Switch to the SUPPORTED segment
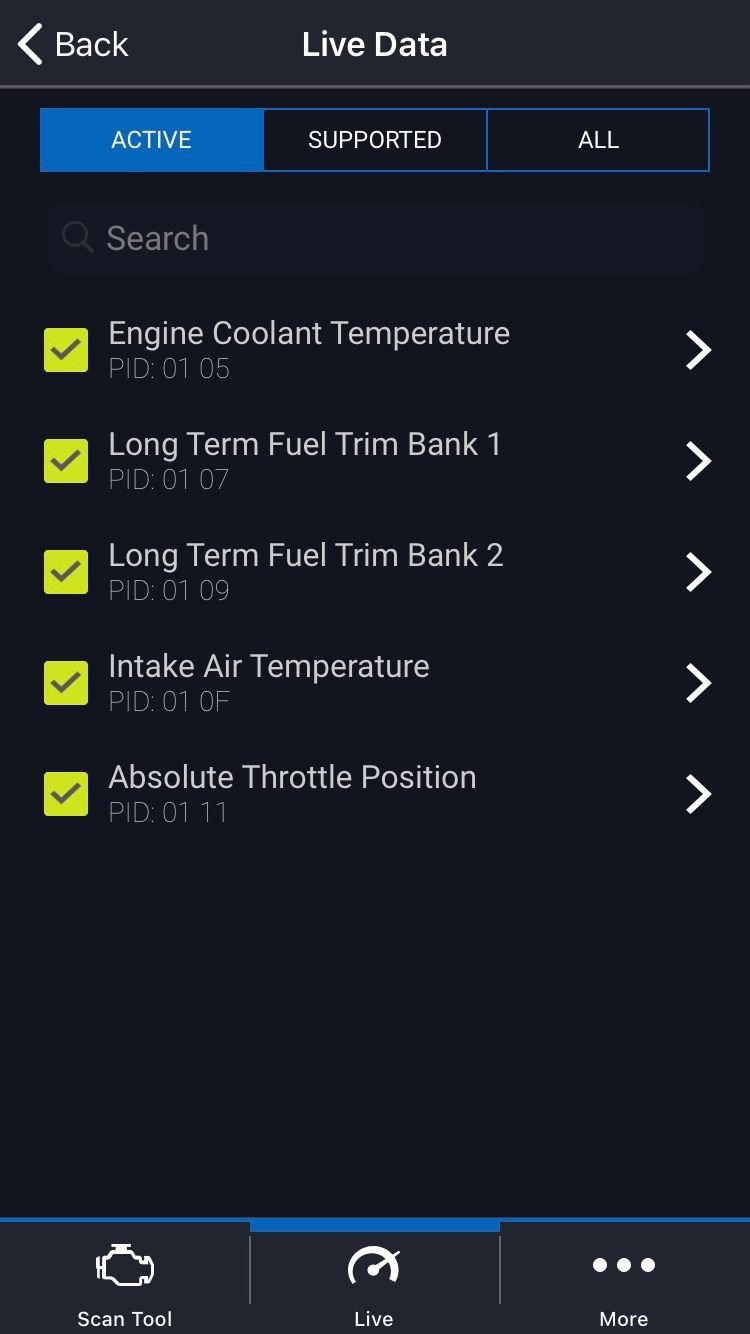 click(375, 140)
